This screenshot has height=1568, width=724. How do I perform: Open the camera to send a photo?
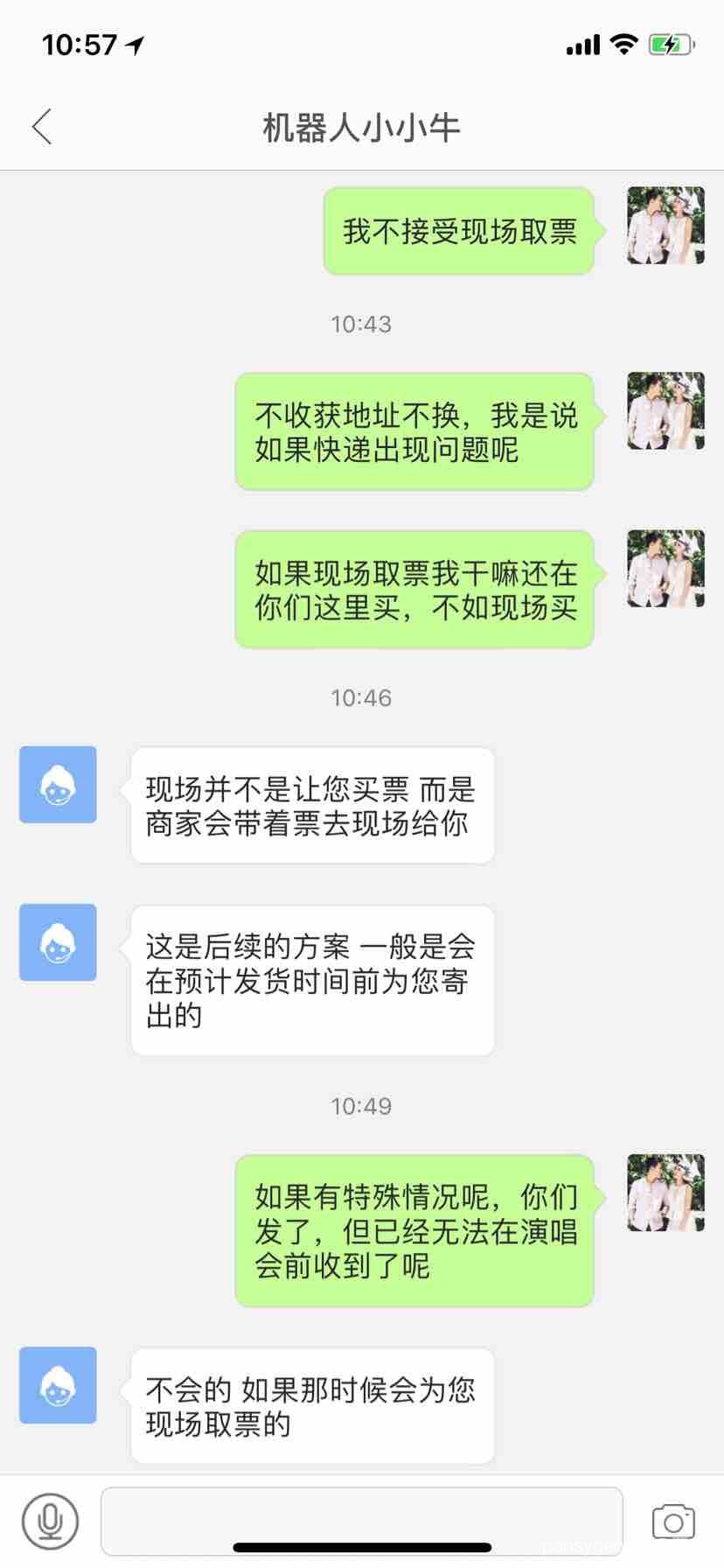tap(673, 1521)
